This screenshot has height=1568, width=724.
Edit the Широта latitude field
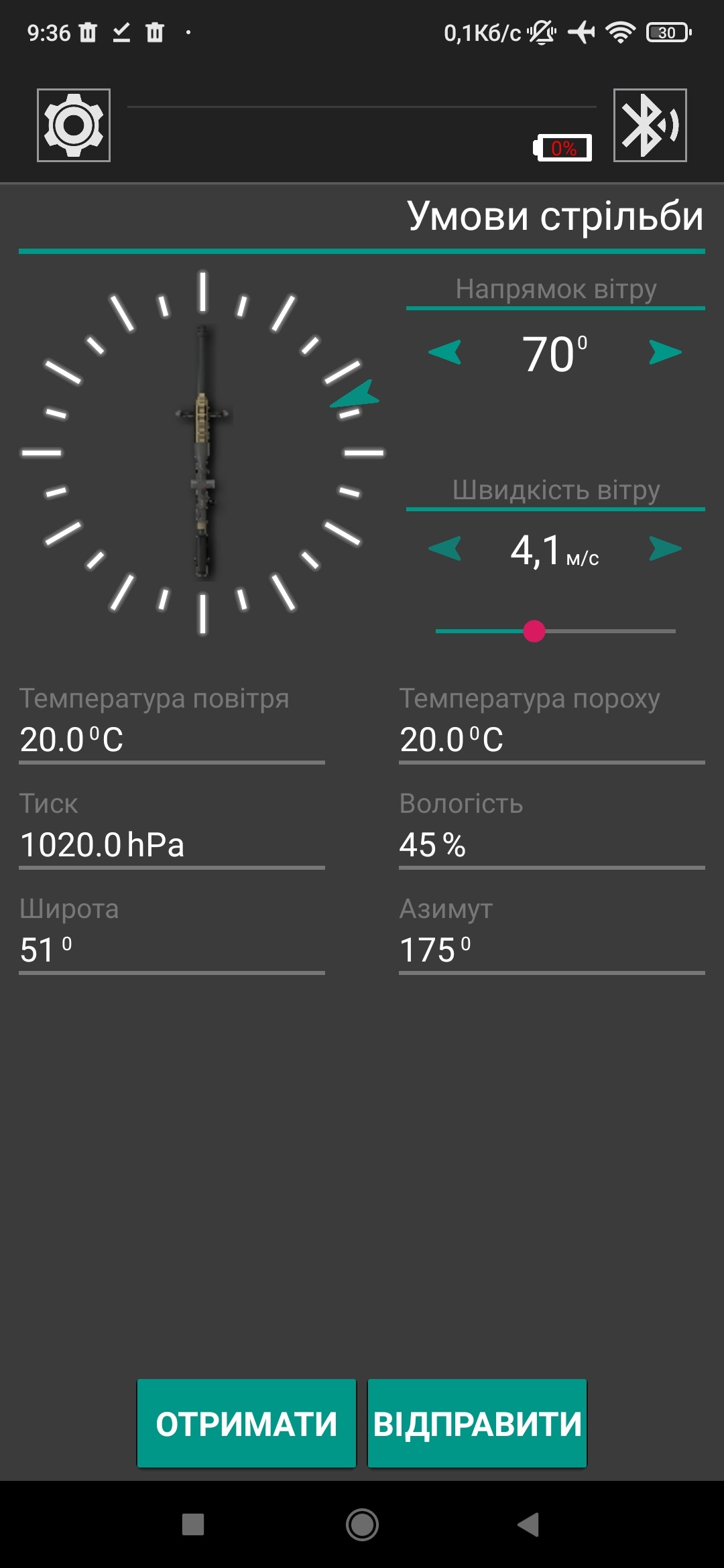[172, 950]
